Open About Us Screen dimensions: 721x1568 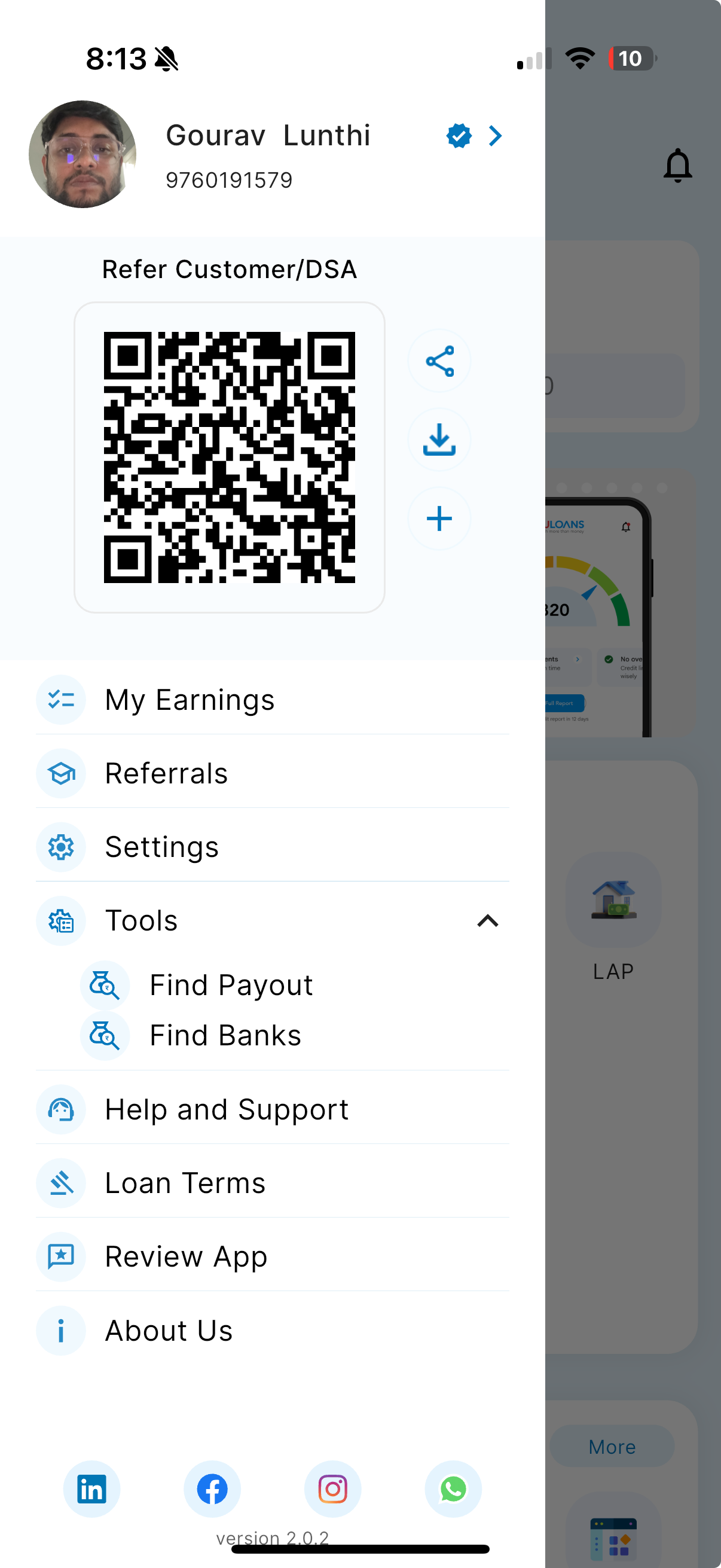169,1330
